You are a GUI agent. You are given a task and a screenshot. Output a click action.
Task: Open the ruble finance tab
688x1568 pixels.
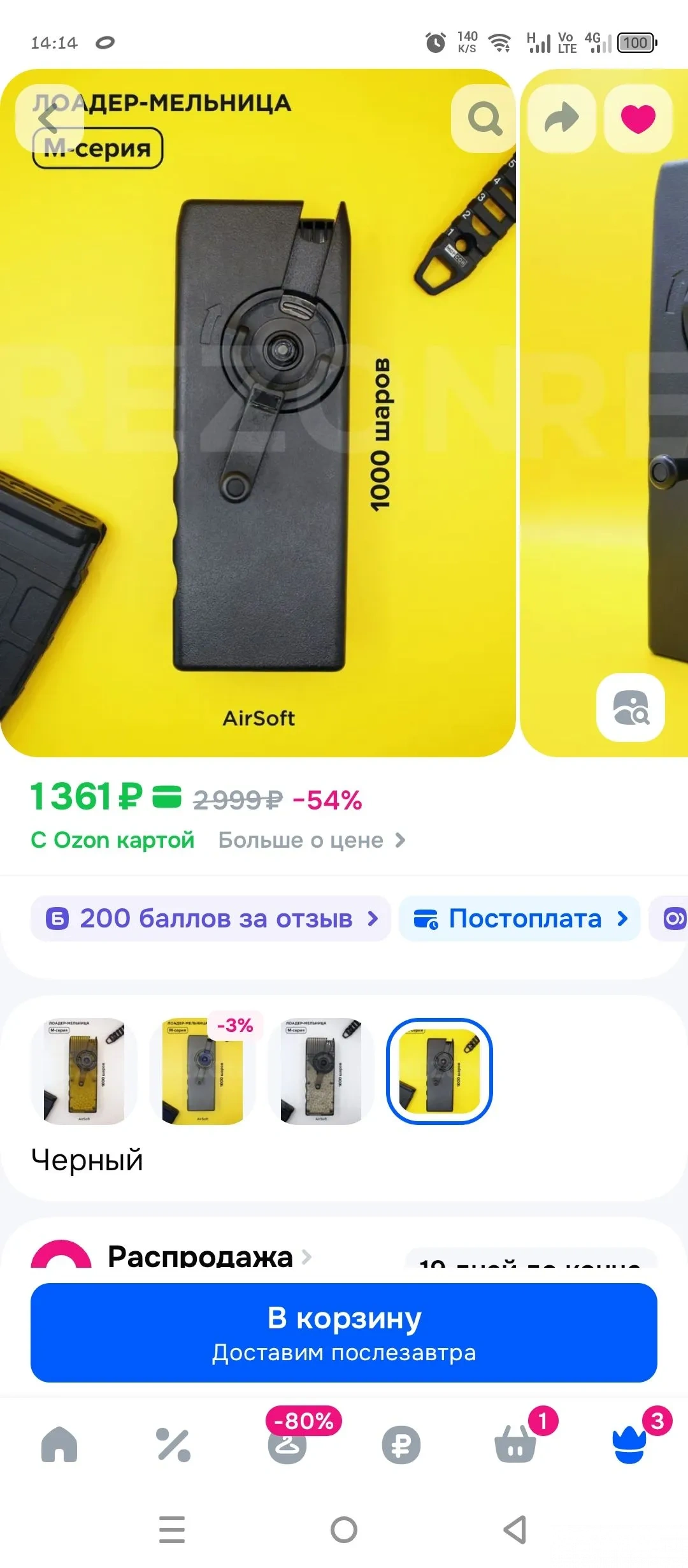coord(401,1445)
